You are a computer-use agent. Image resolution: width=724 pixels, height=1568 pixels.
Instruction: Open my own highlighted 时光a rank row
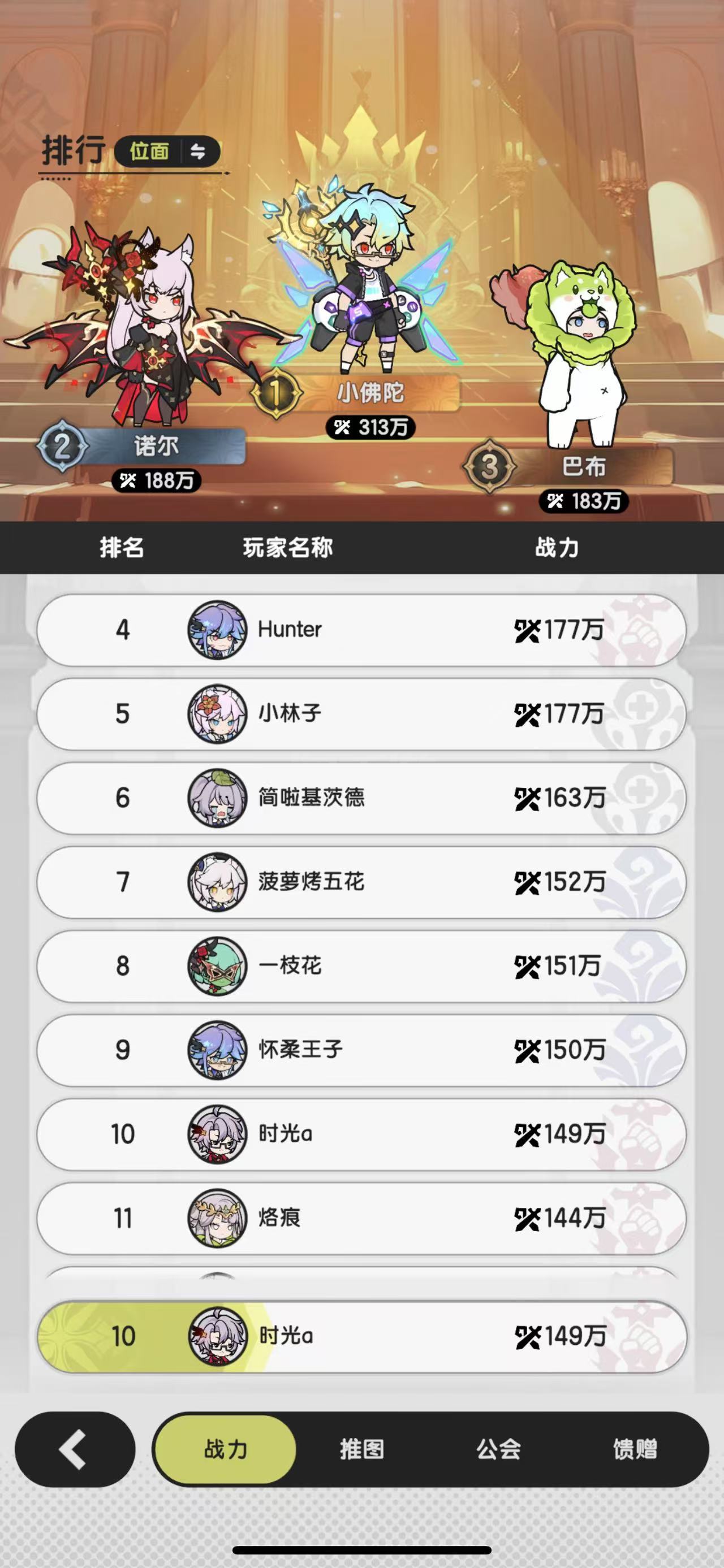361,1337
